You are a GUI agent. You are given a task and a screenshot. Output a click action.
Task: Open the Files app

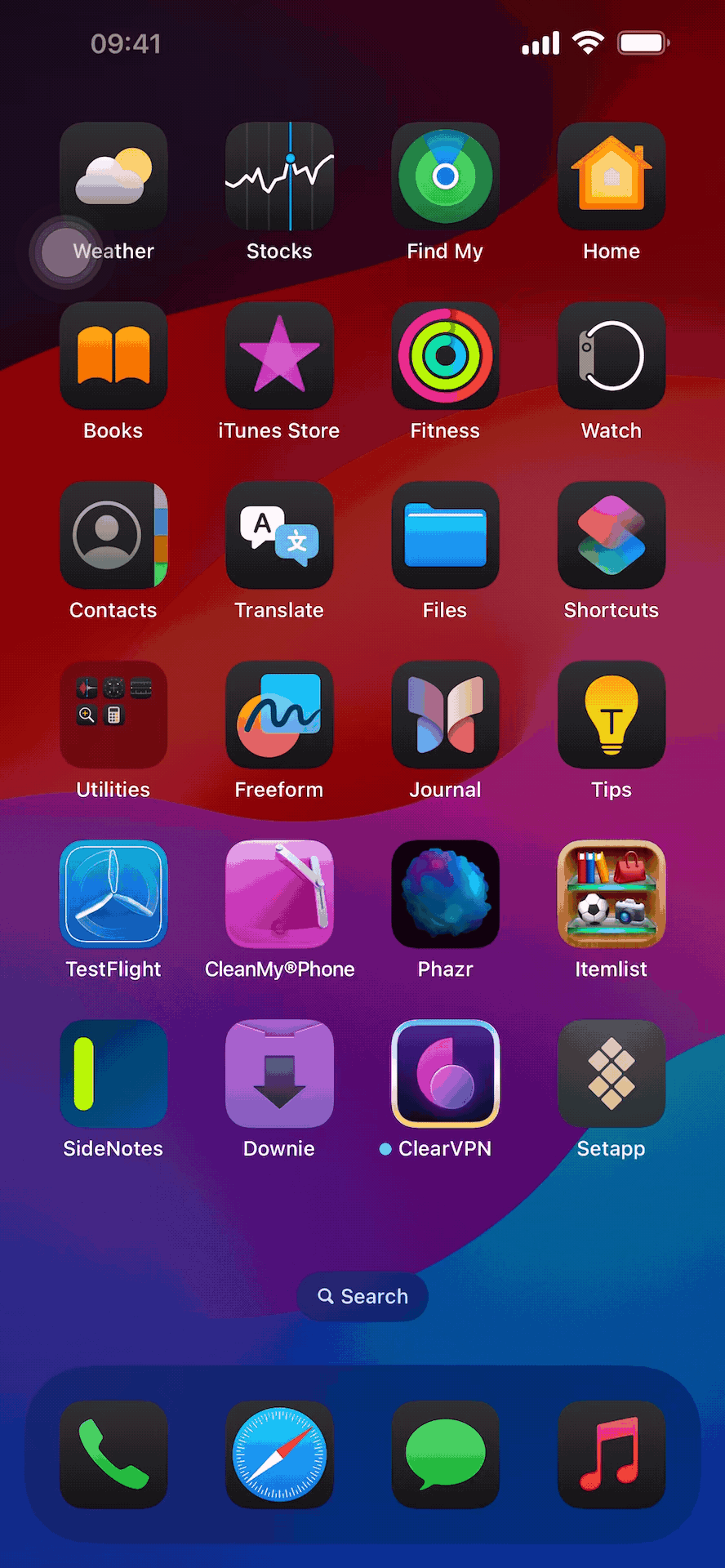(445, 535)
